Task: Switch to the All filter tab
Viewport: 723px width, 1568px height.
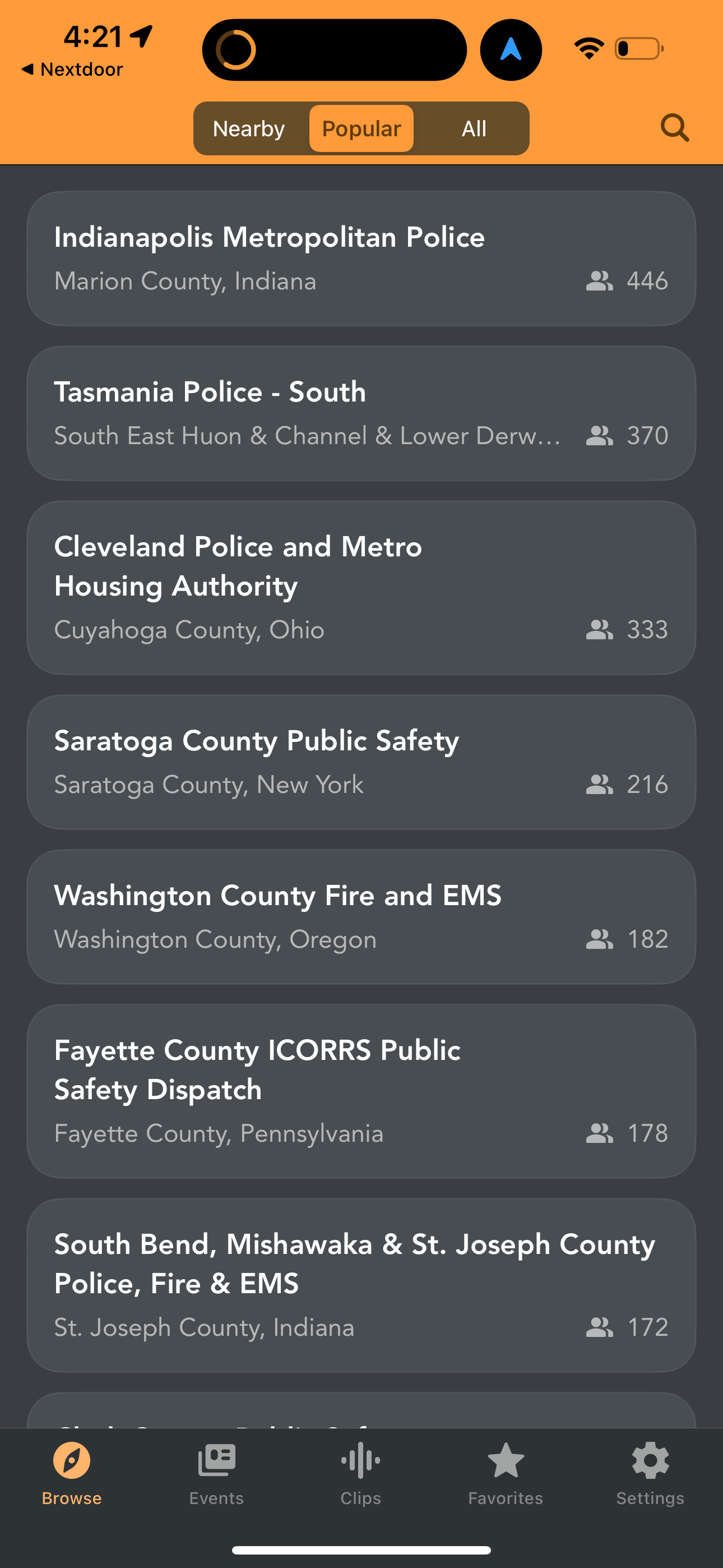Action: (x=474, y=128)
